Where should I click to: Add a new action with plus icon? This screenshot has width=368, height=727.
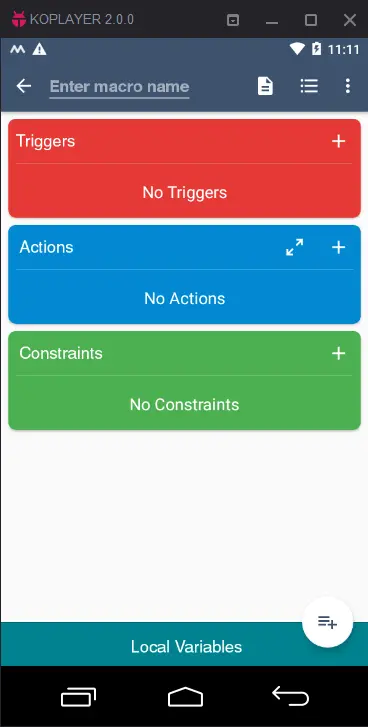click(339, 247)
